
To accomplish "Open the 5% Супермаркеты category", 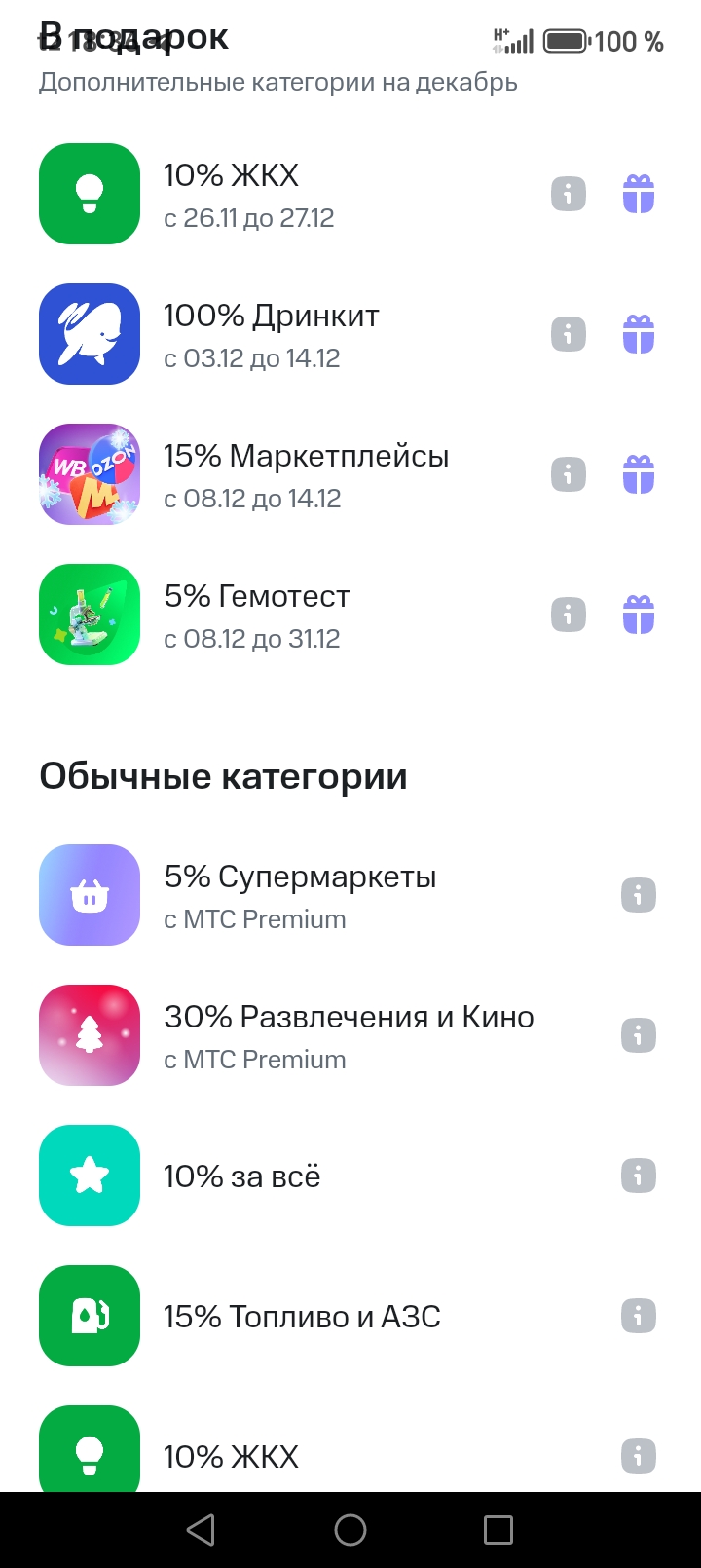I will pyautogui.click(x=299, y=895).
